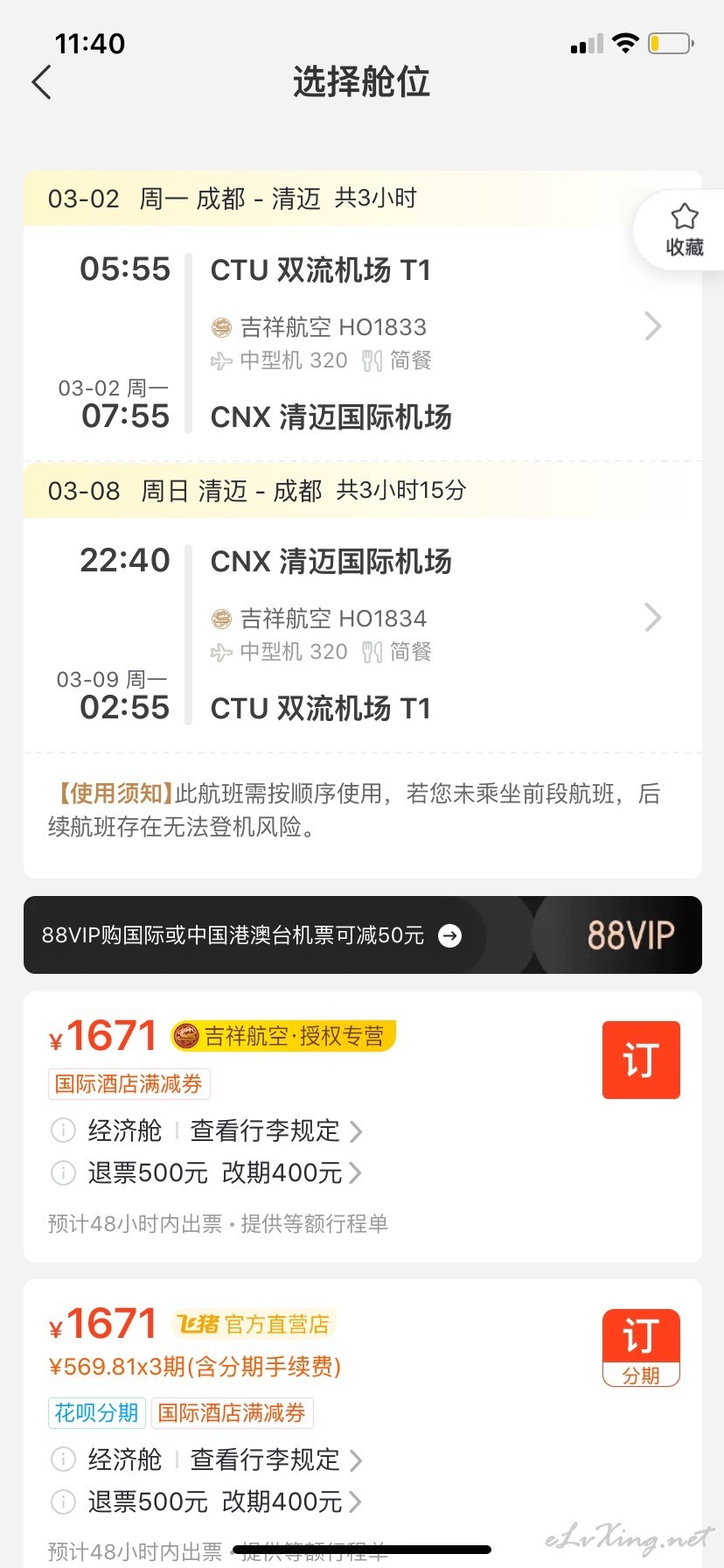The height and width of the screenshot is (1568, 724).
Task: Tap the 花呗分期 tag on the 飞猪 fare
Action: [96, 1413]
